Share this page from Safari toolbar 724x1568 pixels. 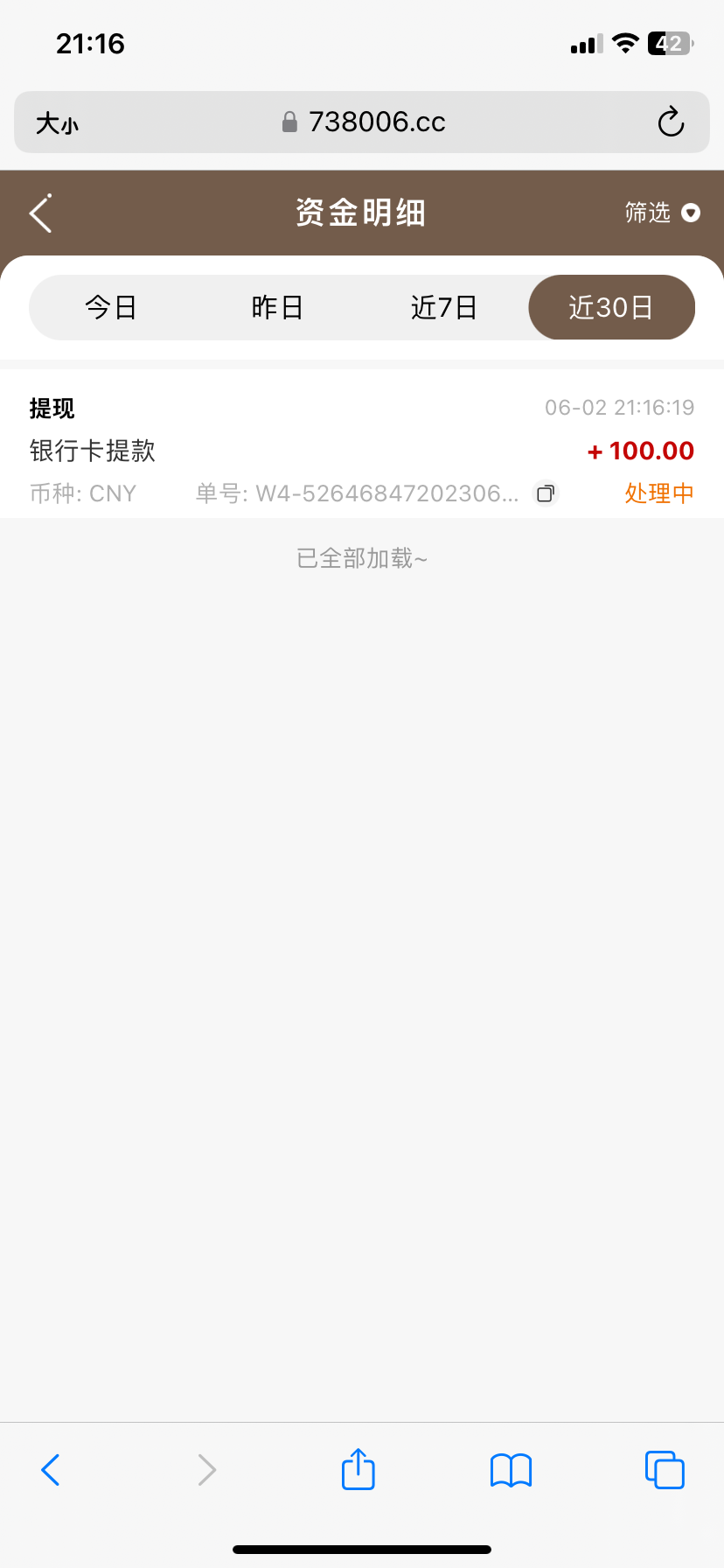coord(358,1469)
